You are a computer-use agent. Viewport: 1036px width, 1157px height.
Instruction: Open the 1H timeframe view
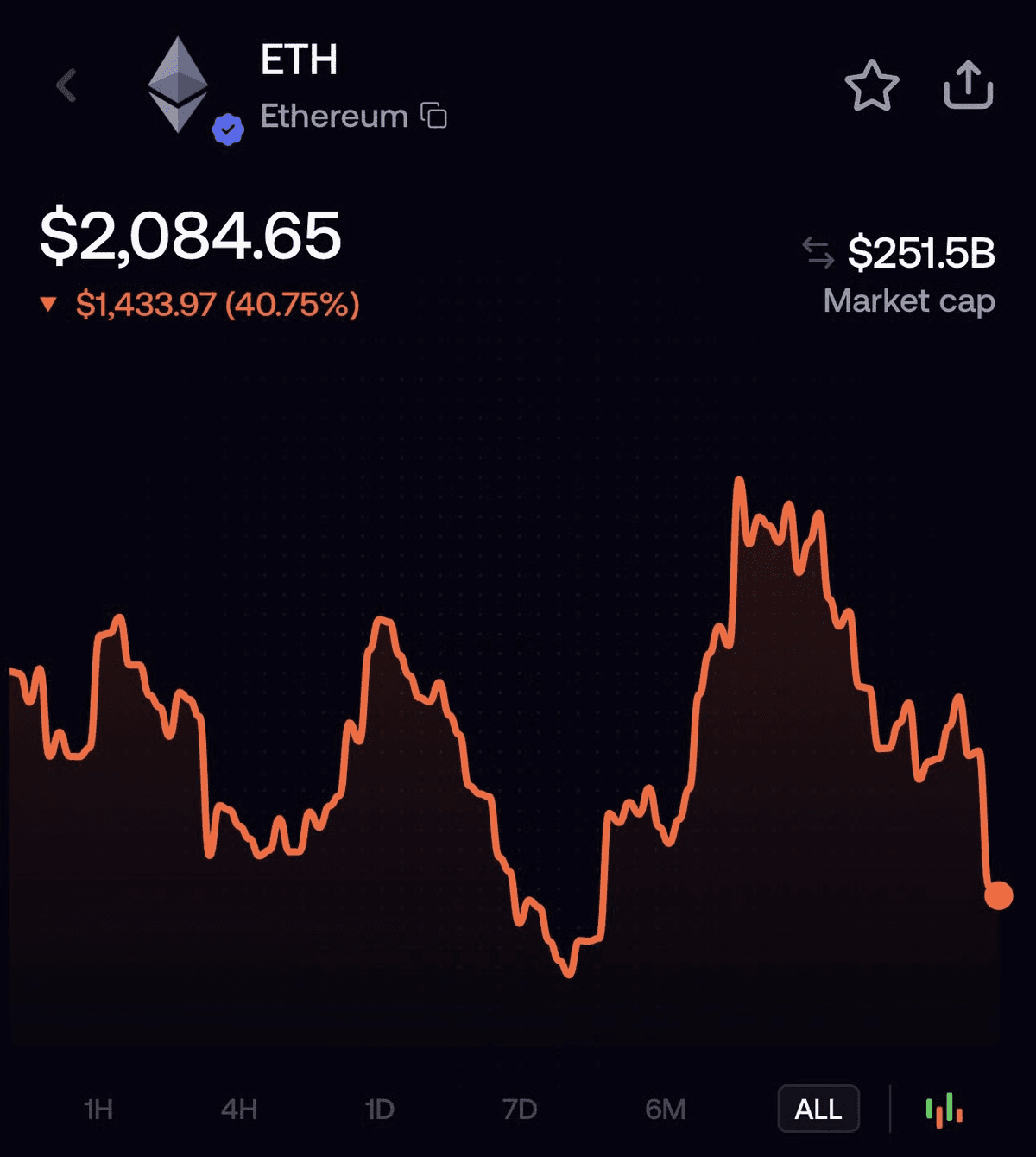[x=98, y=1109]
